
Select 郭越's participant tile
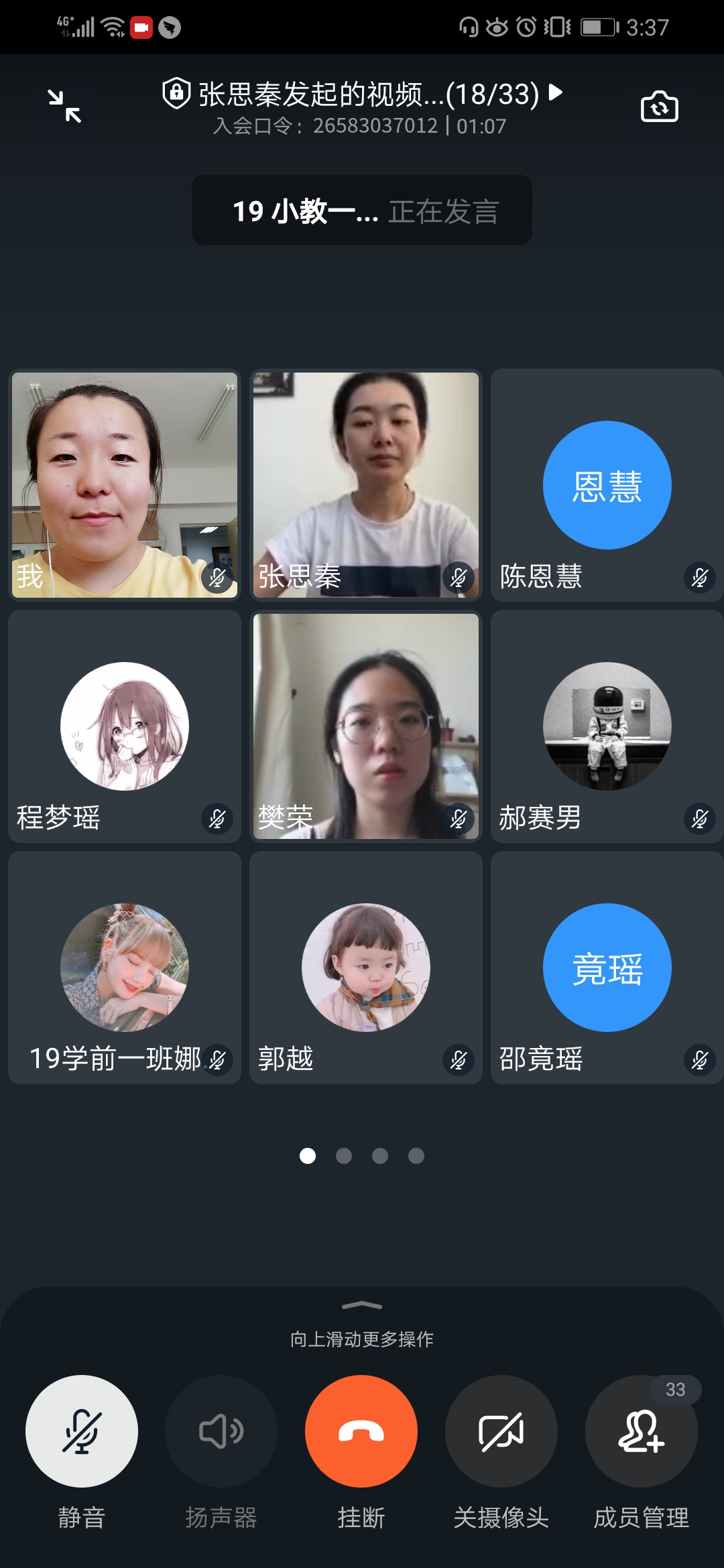click(366, 967)
